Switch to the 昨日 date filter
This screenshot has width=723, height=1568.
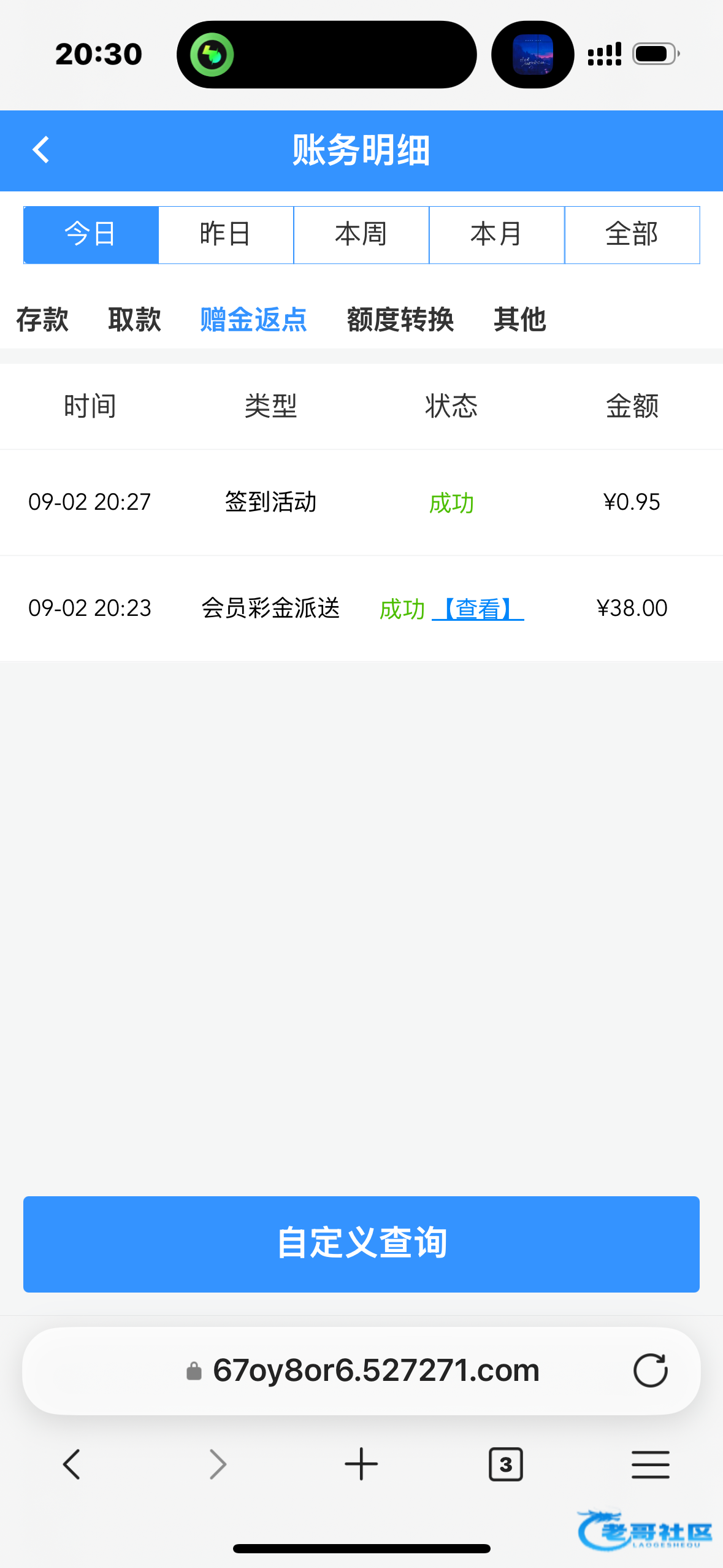(x=226, y=234)
